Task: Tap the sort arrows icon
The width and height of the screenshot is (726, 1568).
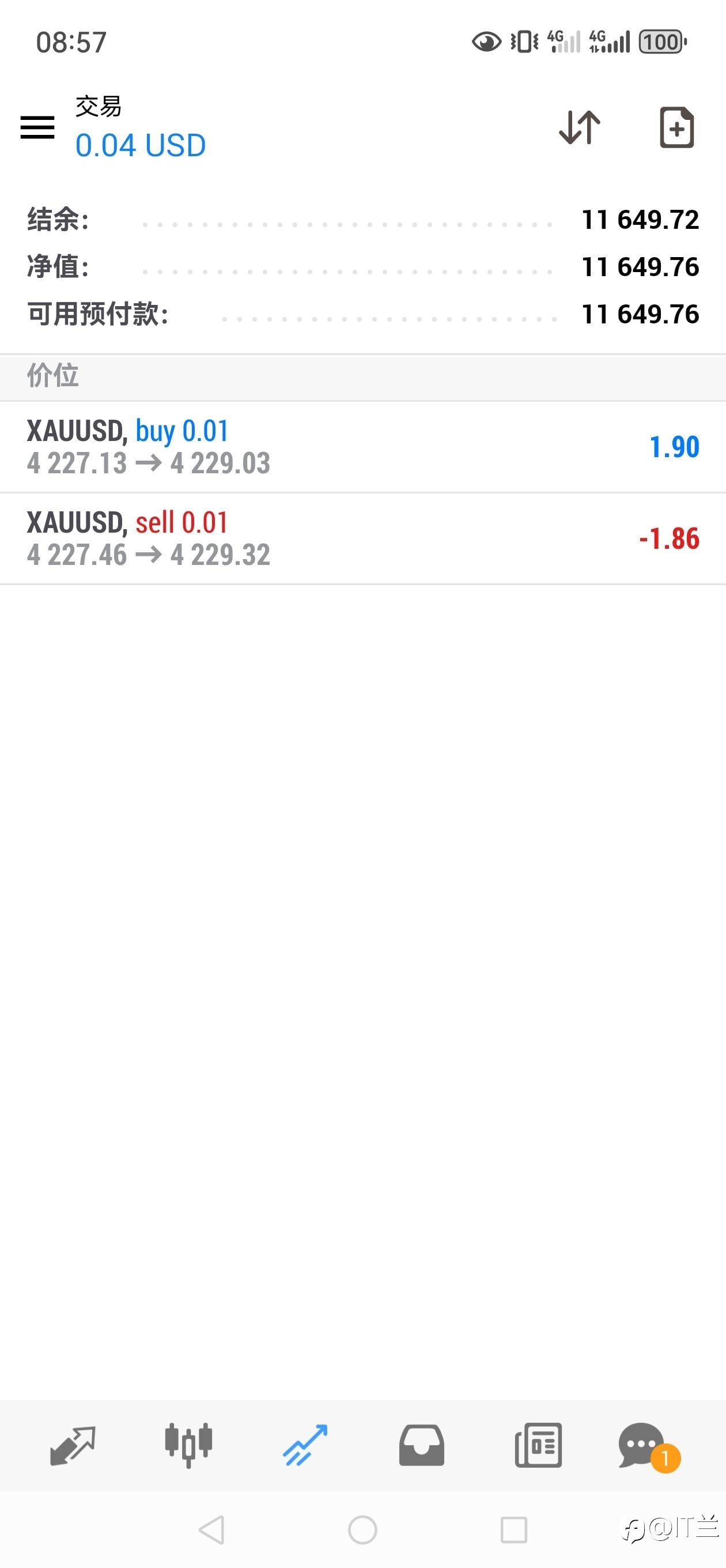Action: [579, 127]
